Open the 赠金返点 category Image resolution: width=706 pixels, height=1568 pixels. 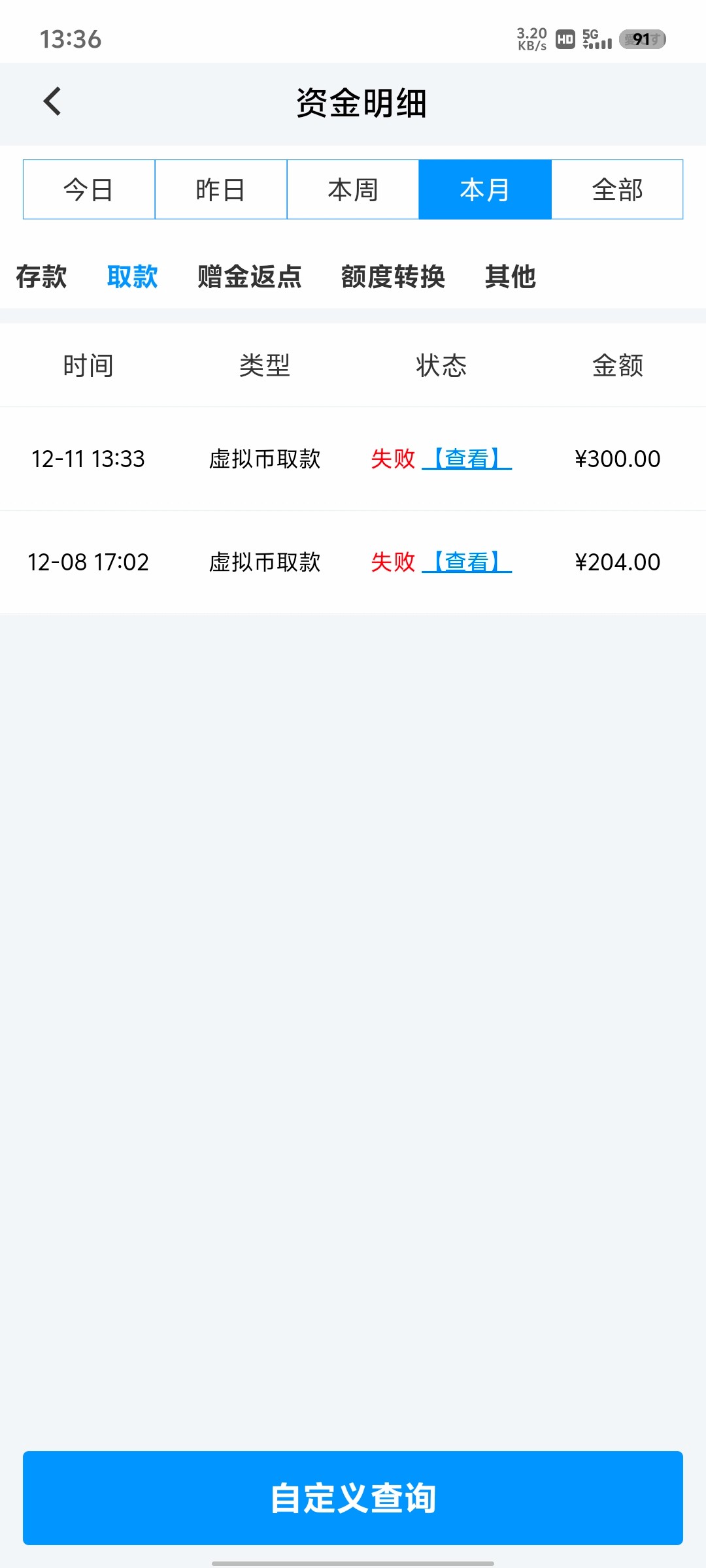[248, 277]
